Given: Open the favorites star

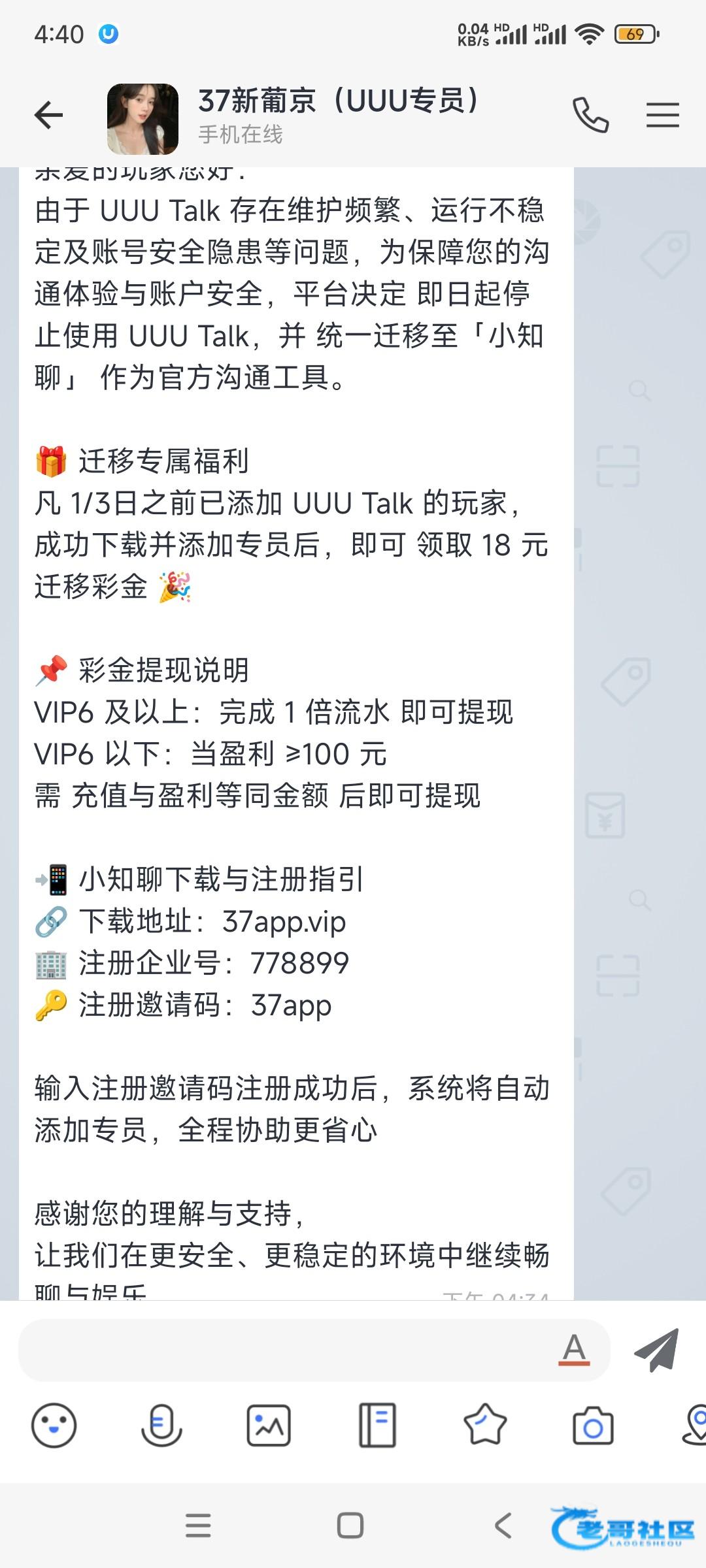Looking at the screenshot, I should [x=484, y=1424].
